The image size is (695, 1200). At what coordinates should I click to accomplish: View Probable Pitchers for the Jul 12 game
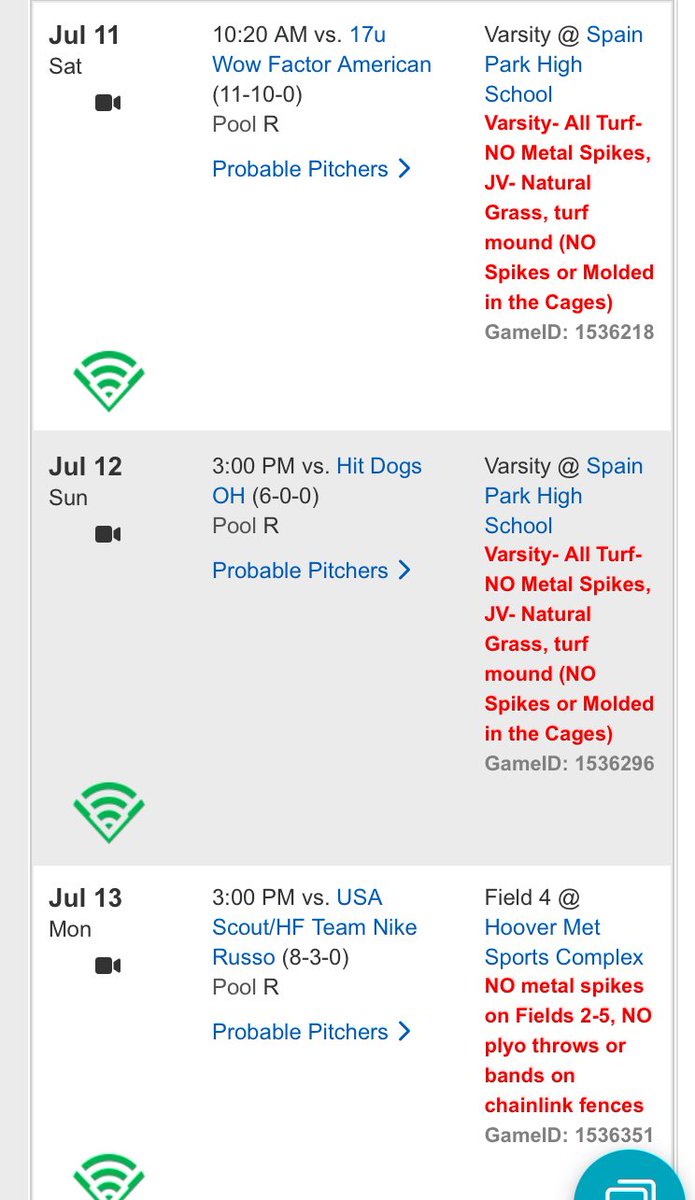coord(311,570)
